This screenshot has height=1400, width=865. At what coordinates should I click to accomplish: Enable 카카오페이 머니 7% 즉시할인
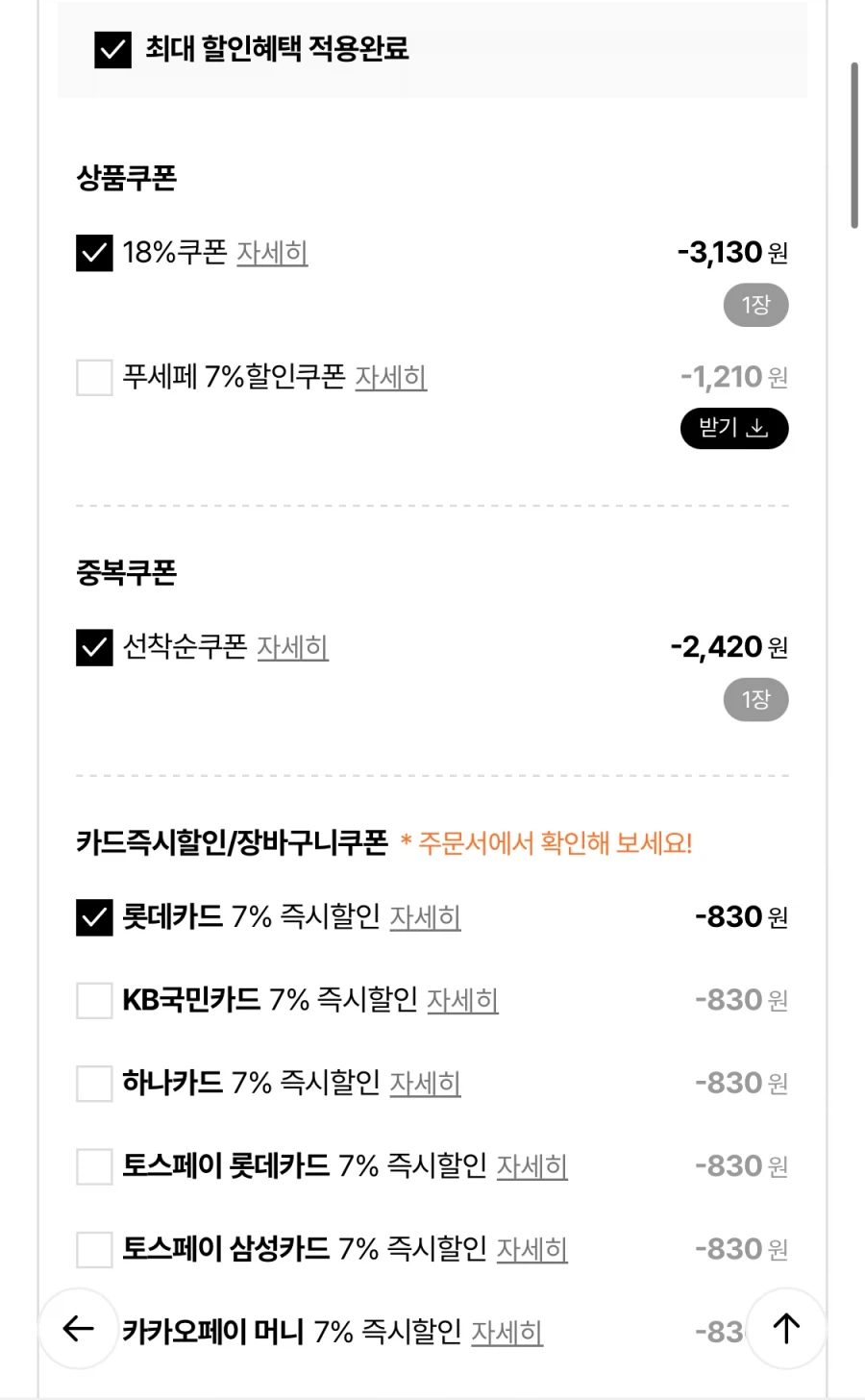(93, 1333)
